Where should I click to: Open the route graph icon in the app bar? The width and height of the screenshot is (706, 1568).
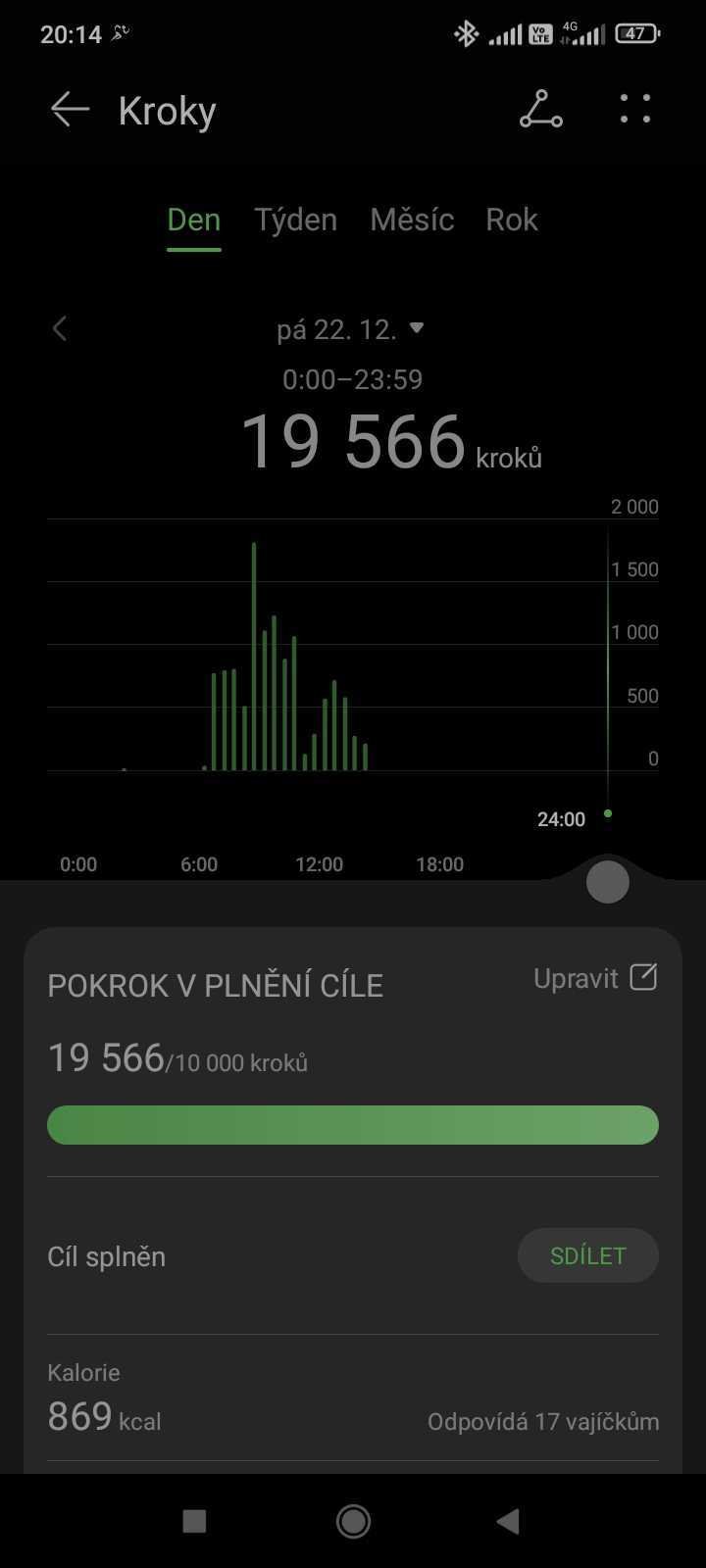[541, 110]
